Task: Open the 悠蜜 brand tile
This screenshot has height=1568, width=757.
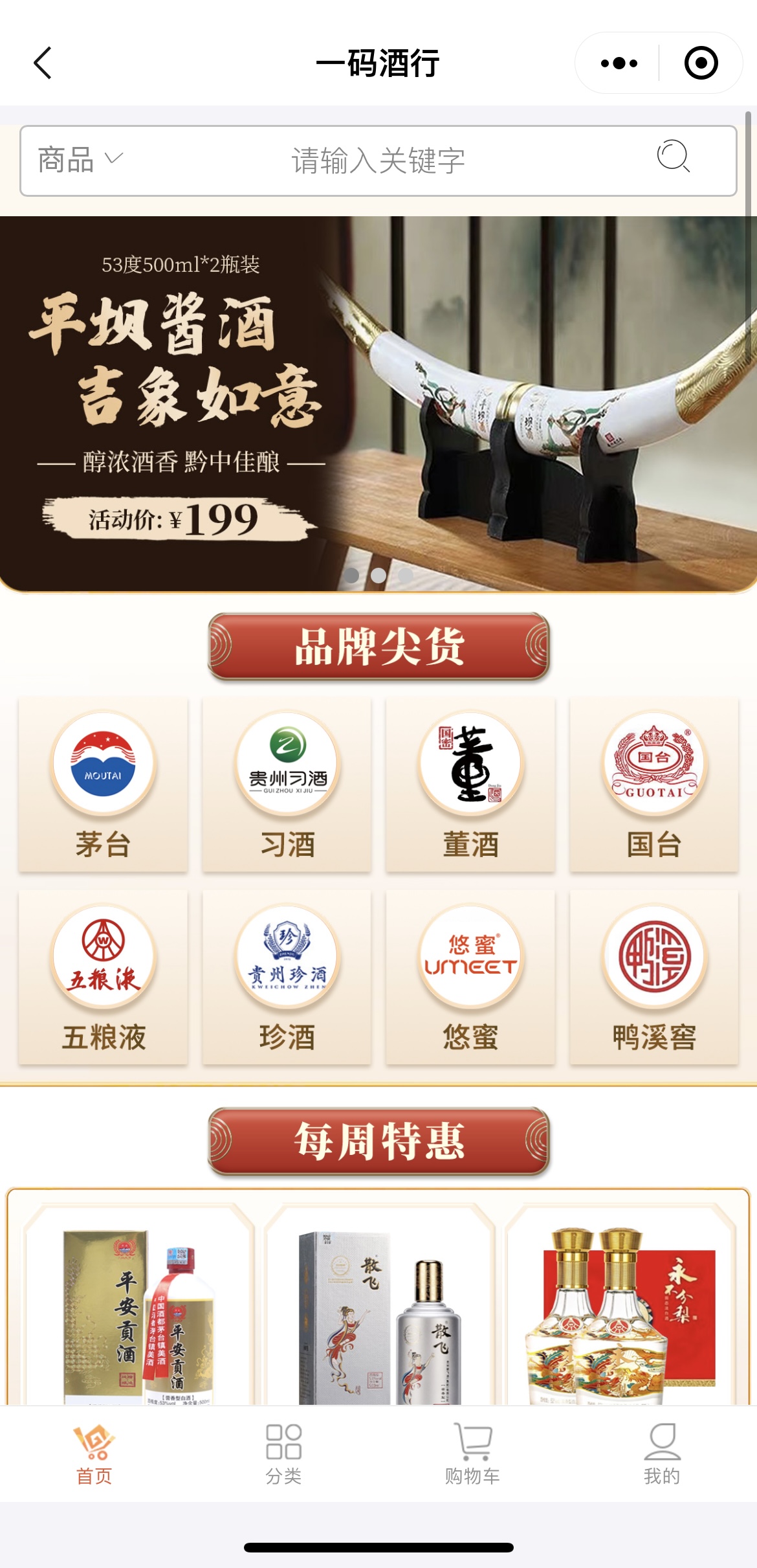Action: coord(470,977)
